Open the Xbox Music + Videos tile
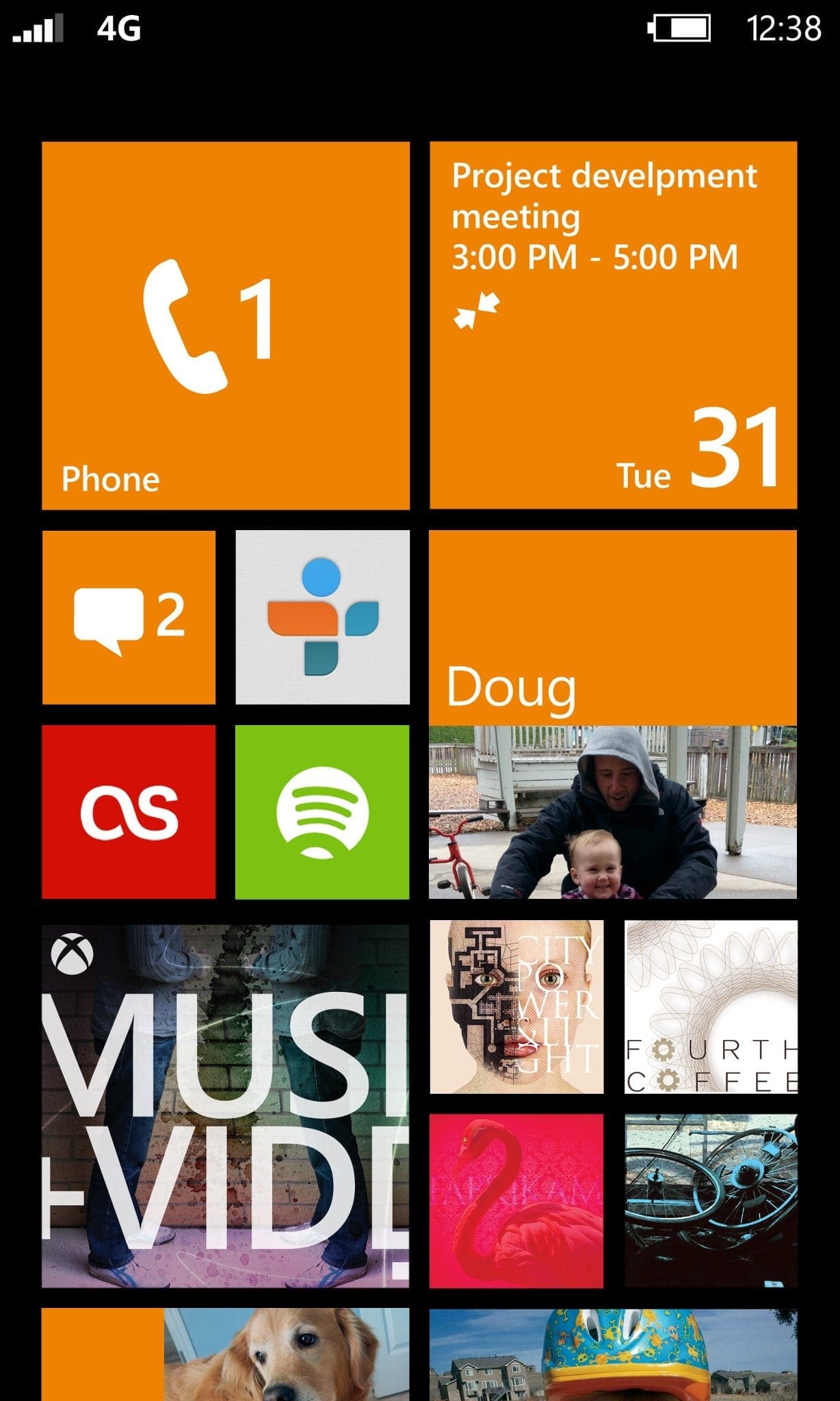Viewport: 840px width, 1401px height. [x=226, y=1106]
